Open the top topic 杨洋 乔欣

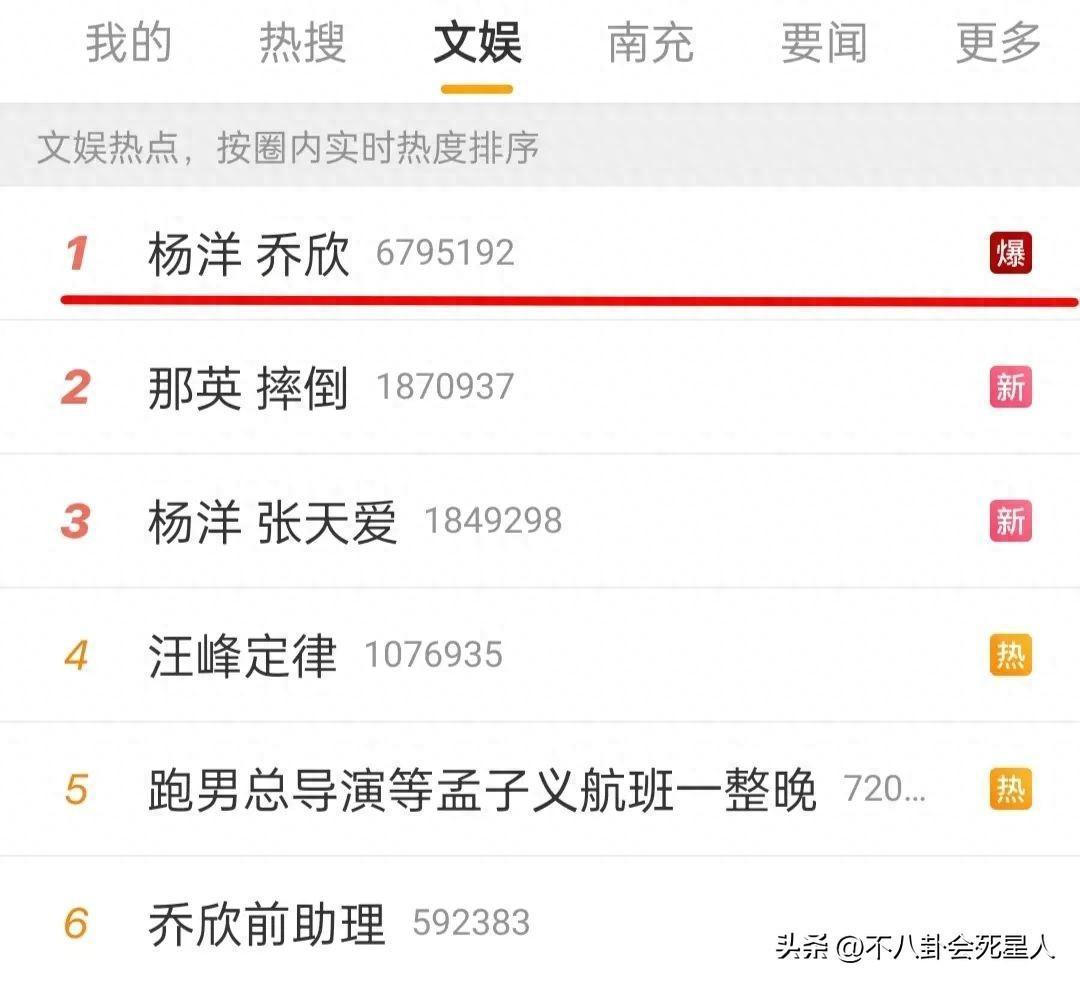[249, 254]
